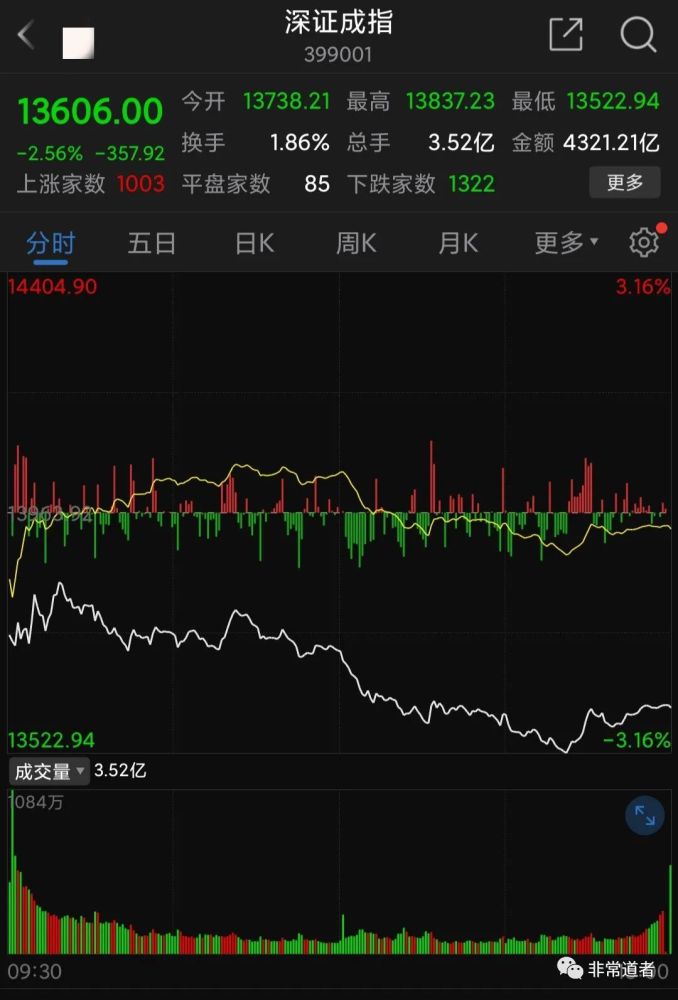
Task: Expand the chart to full screen
Action: coord(645,817)
